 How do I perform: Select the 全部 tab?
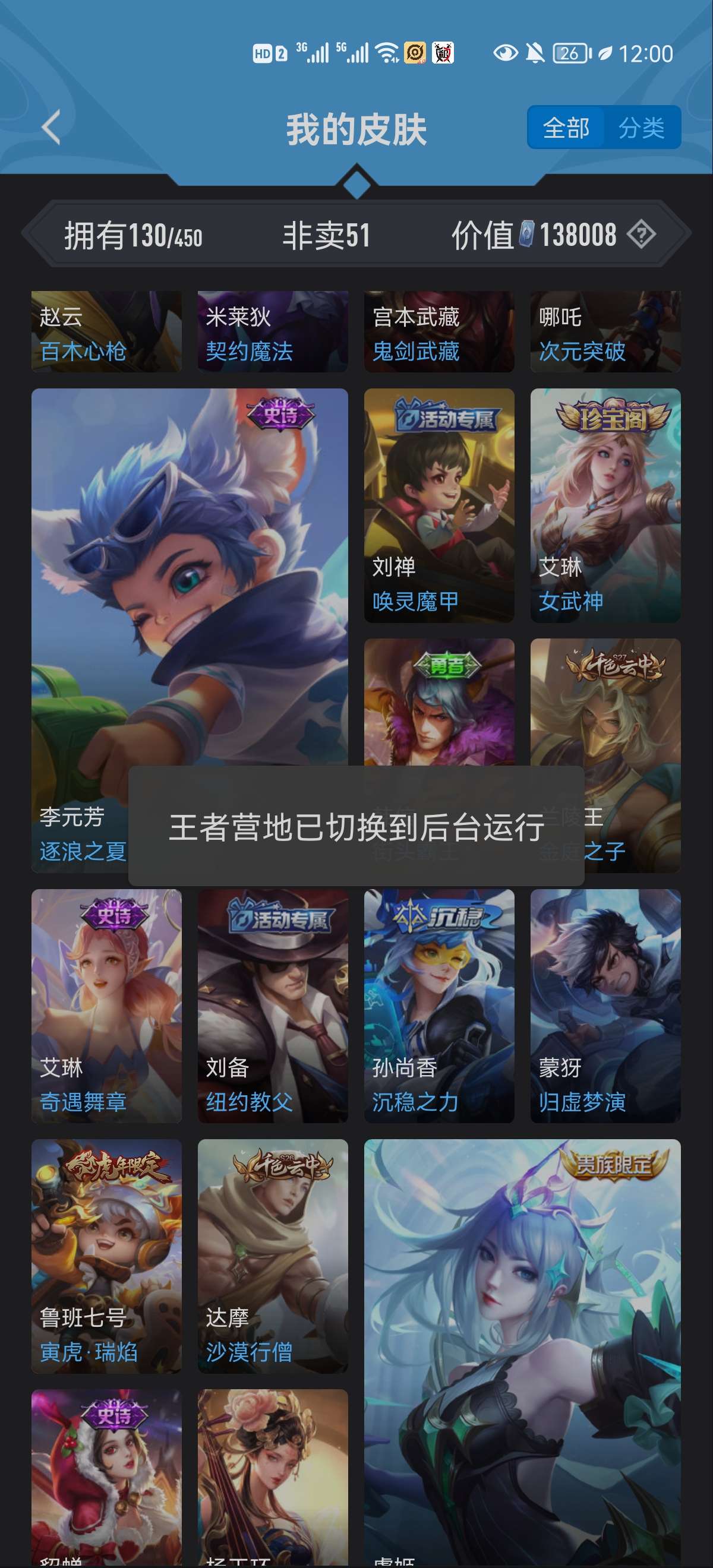tap(566, 128)
